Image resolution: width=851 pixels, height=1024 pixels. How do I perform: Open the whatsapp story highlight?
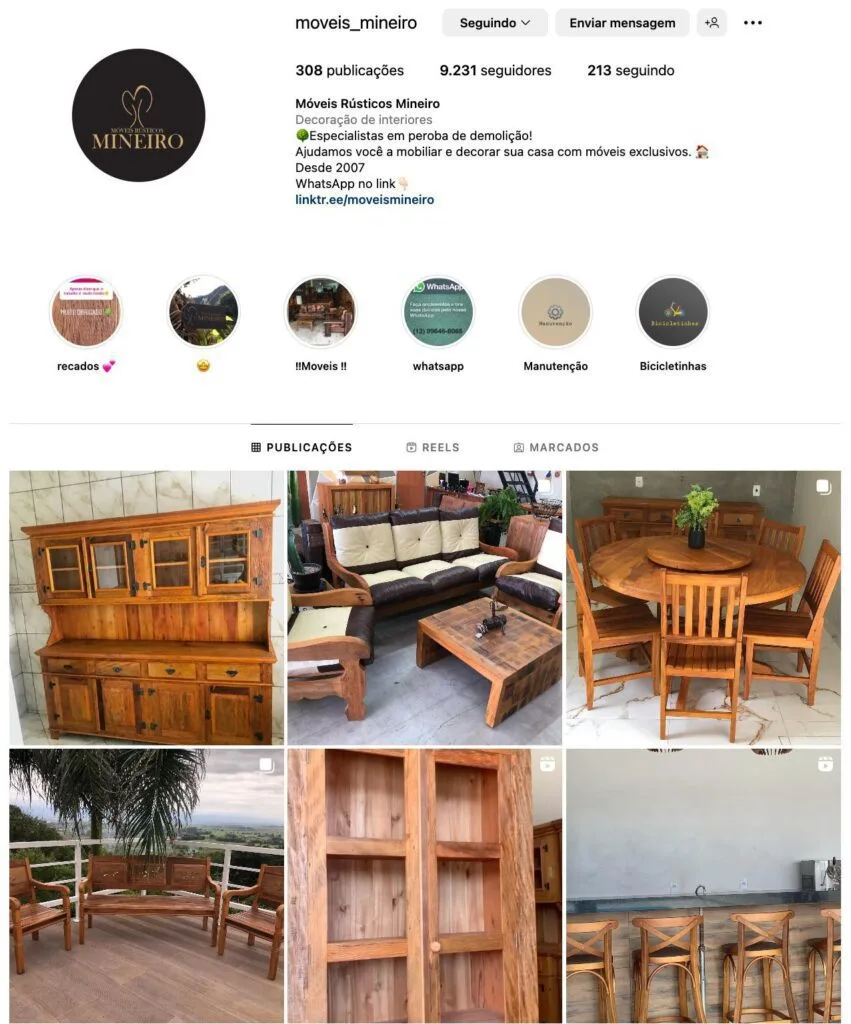coord(438,312)
